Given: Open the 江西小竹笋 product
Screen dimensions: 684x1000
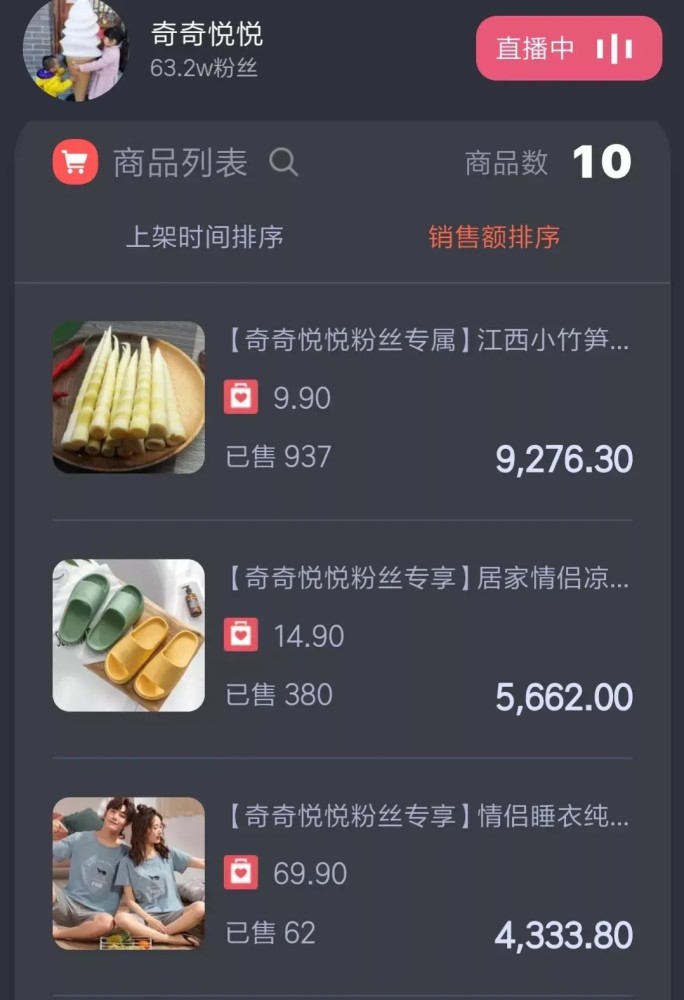Looking at the screenshot, I should click(x=427, y=341).
